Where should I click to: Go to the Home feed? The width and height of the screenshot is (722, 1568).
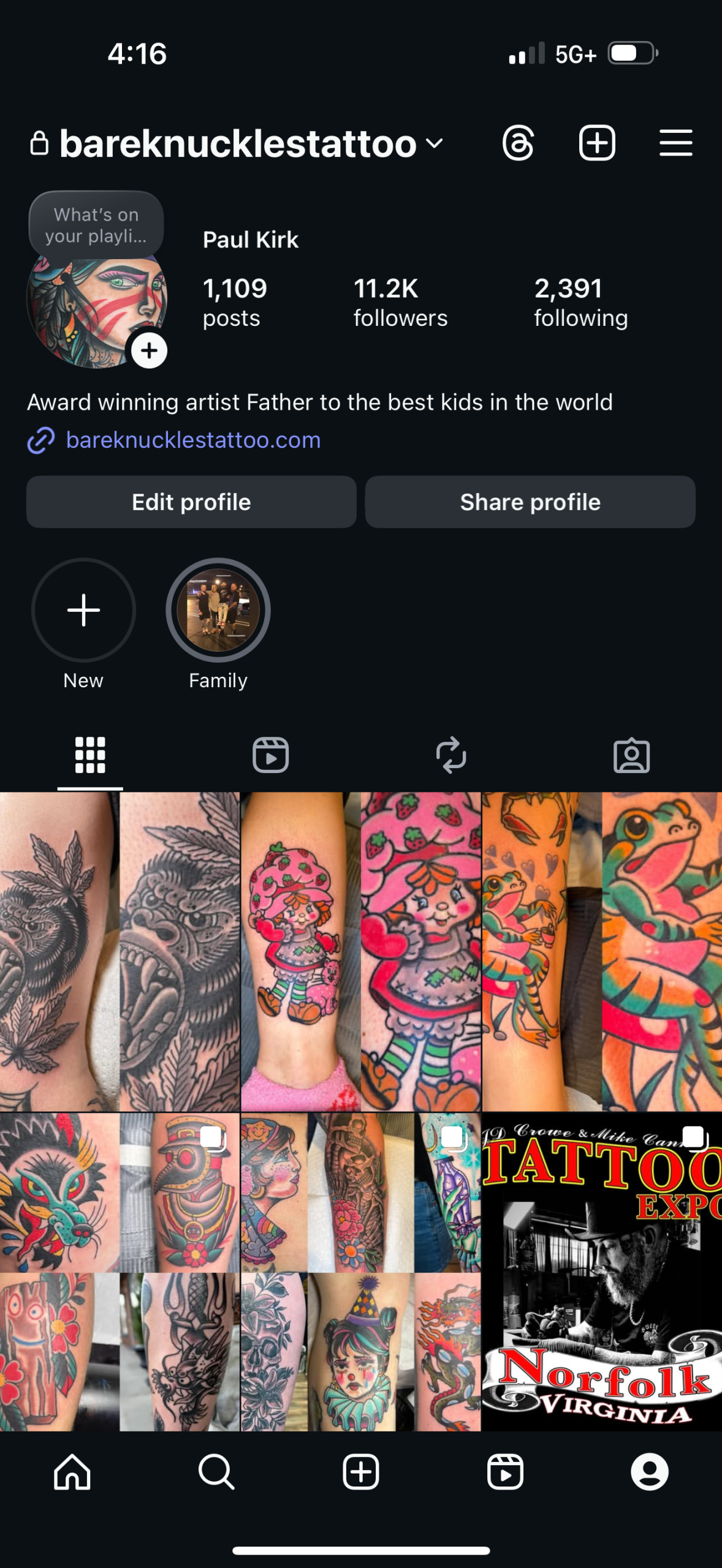pyautogui.click(x=72, y=1471)
